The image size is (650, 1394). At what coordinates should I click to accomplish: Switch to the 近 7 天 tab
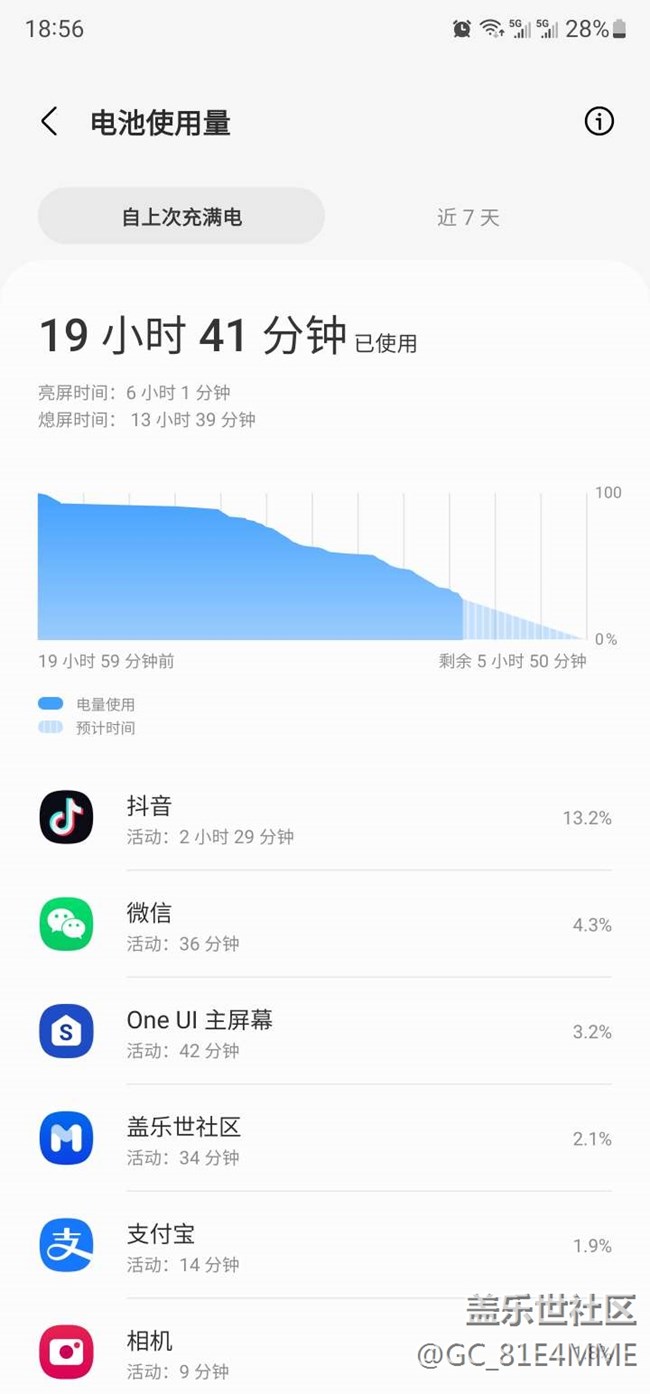[x=468, y=216]
